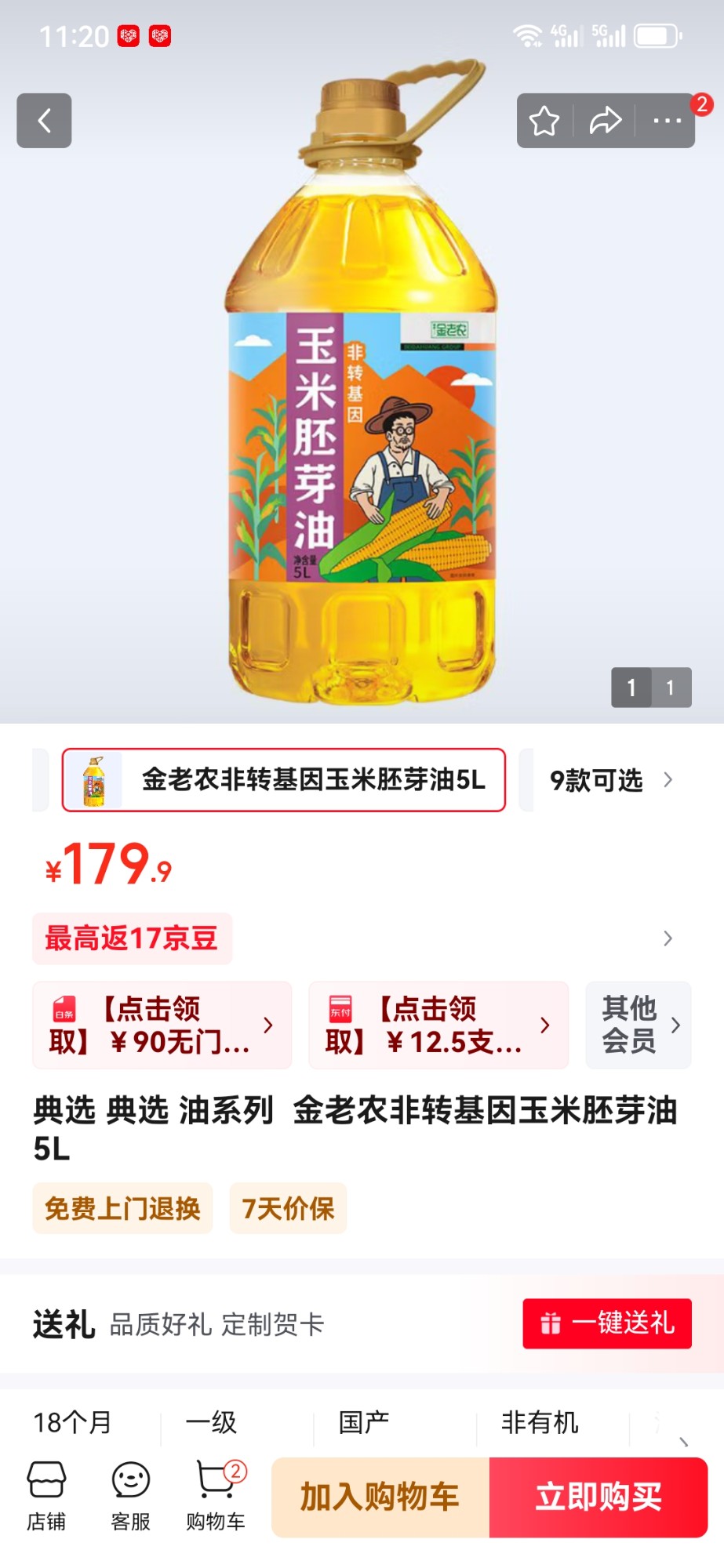Select the 金老农非转基因玉米胚芽油5L variant

coord(284,780)
